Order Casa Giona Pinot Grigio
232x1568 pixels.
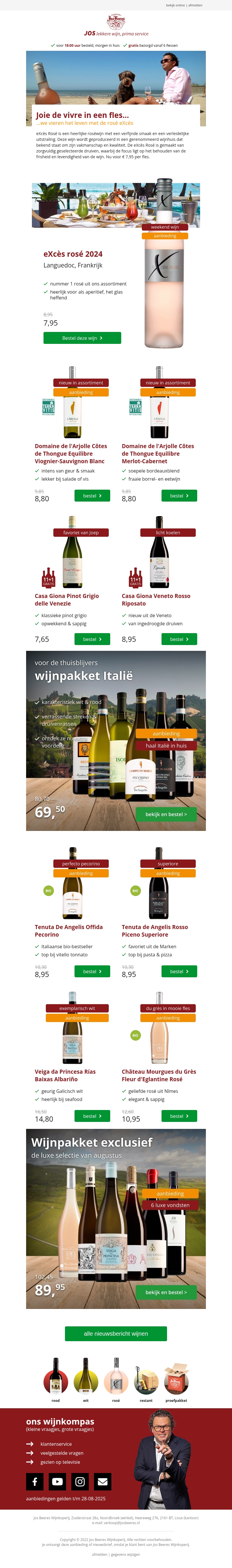click(92, 639)
